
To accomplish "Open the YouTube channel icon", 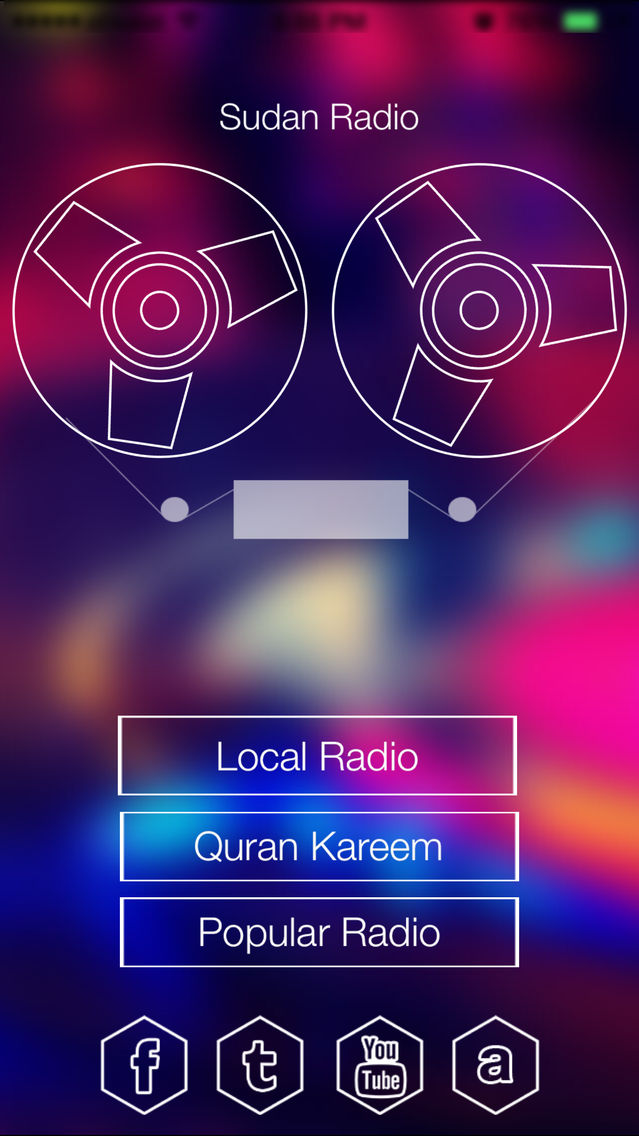I will click(x=380, y=1064).
